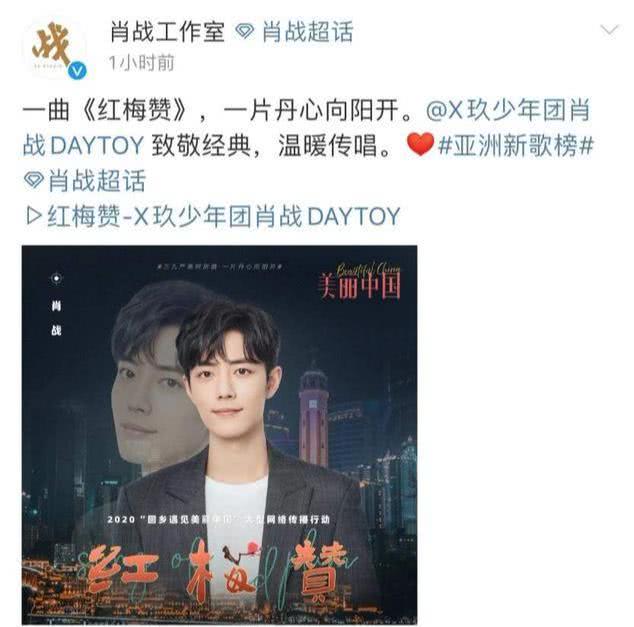View the 红梅赞 poster image
The width and height of the screenshot is (634, 627).
pyautogui.click(x=219, y=434)
